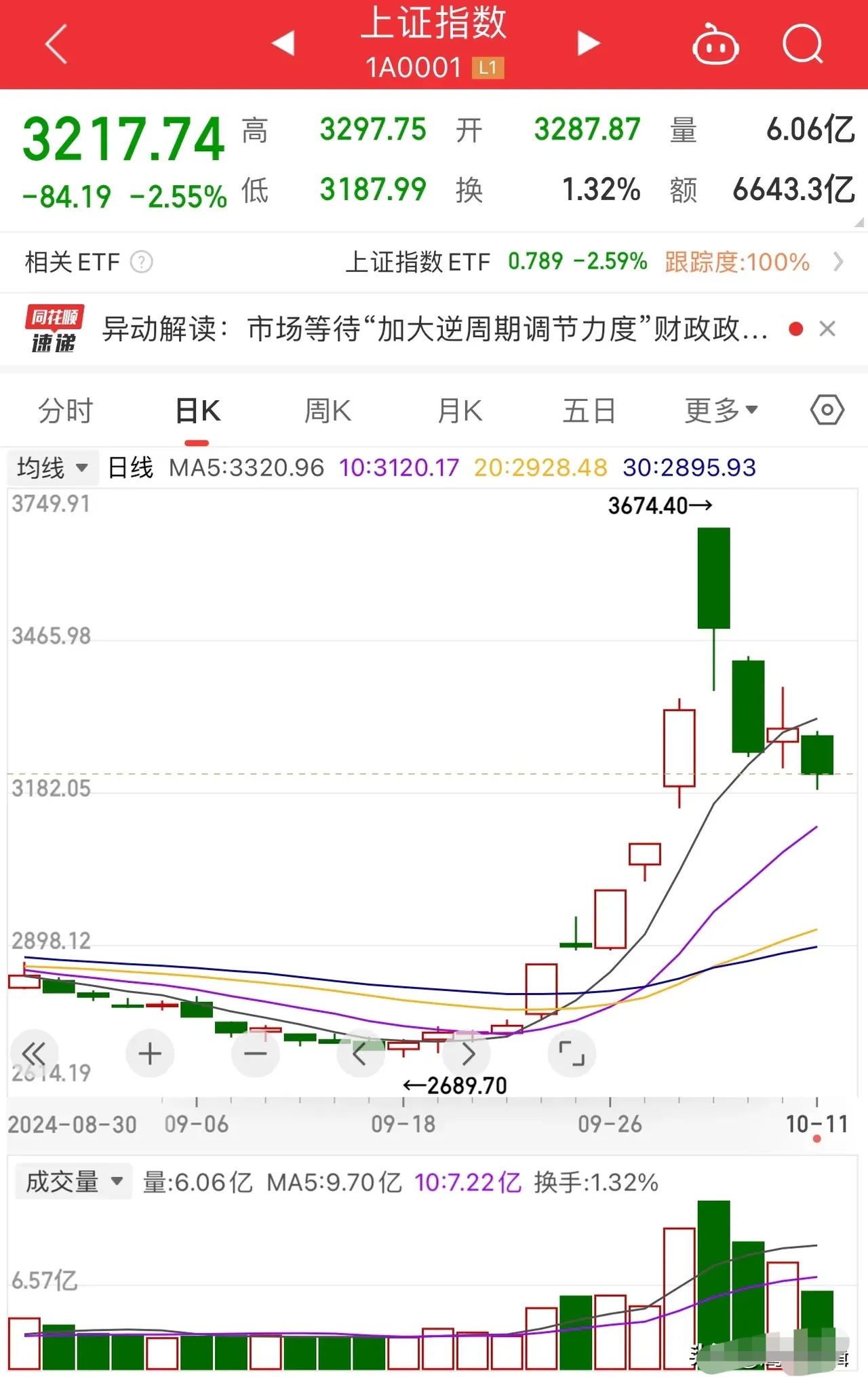Zoom in on the K-line chart

(149, 1053)
